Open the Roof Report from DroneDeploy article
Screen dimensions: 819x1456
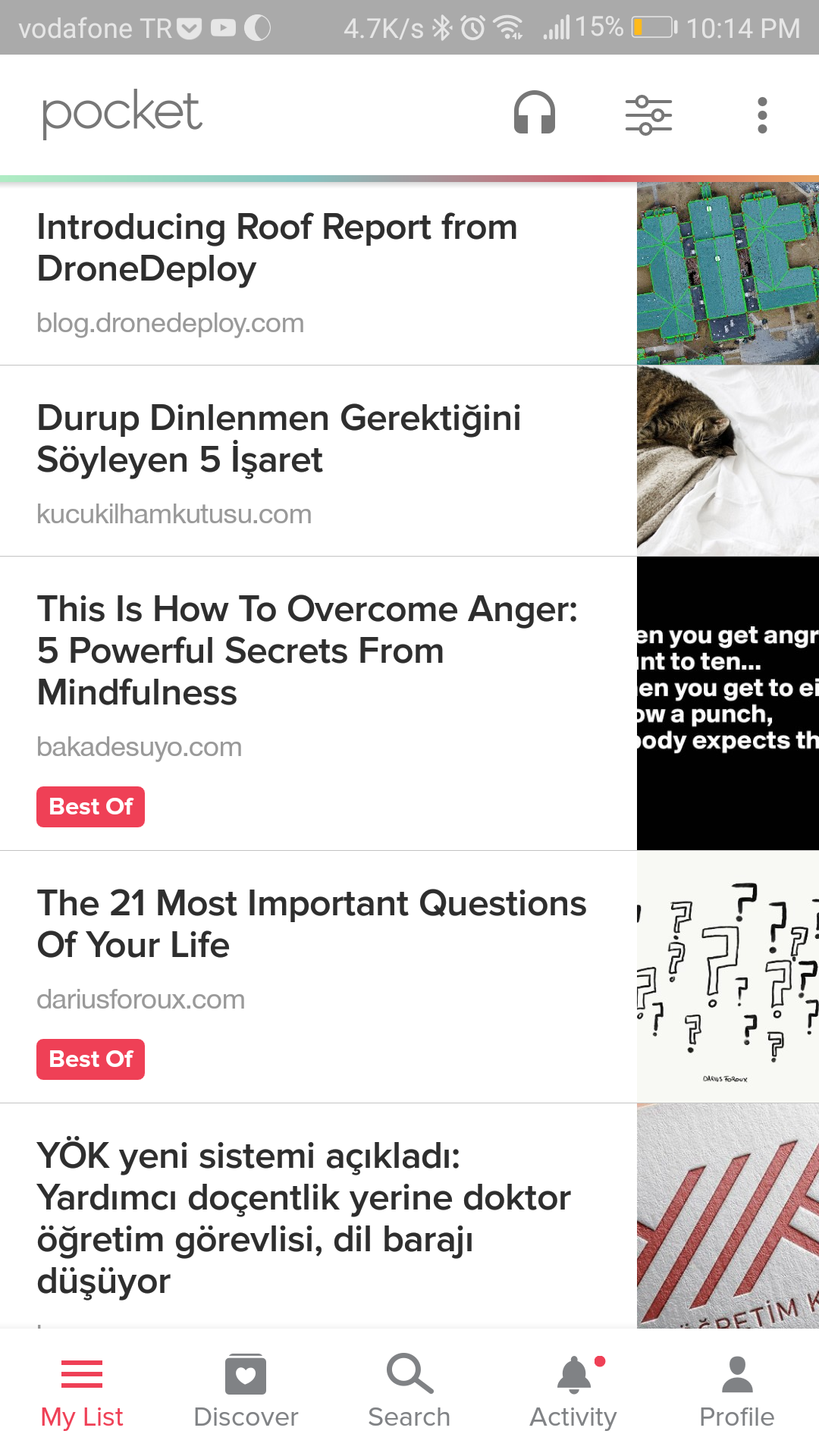tap(277, 248)
